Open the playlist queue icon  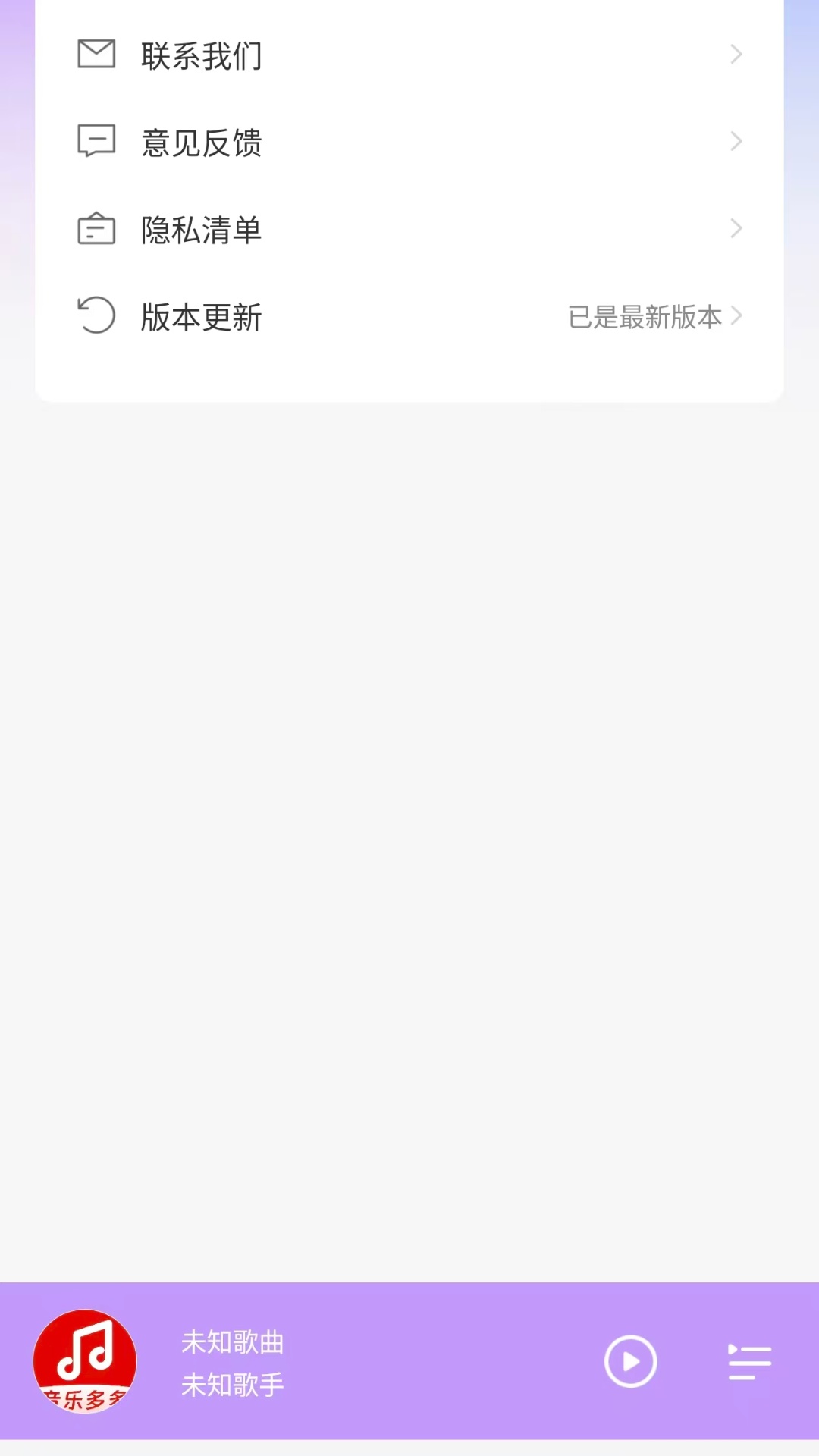tap(749, 1362)
